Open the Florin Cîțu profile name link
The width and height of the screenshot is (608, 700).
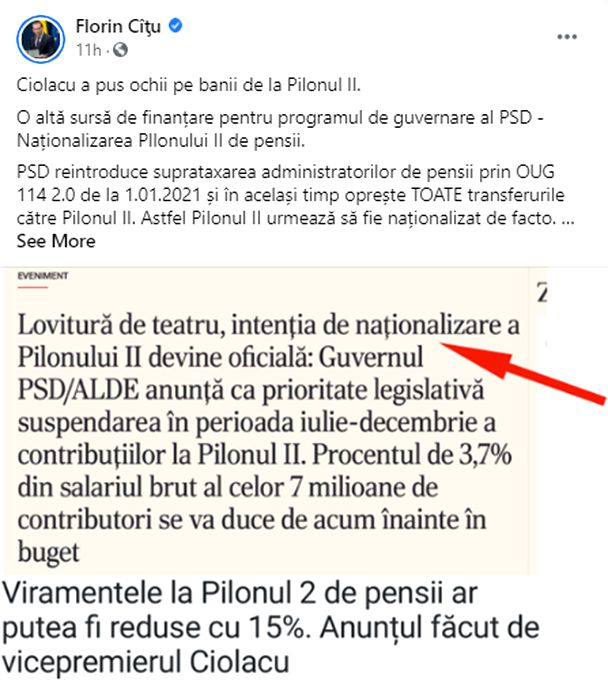coord(117,26)
